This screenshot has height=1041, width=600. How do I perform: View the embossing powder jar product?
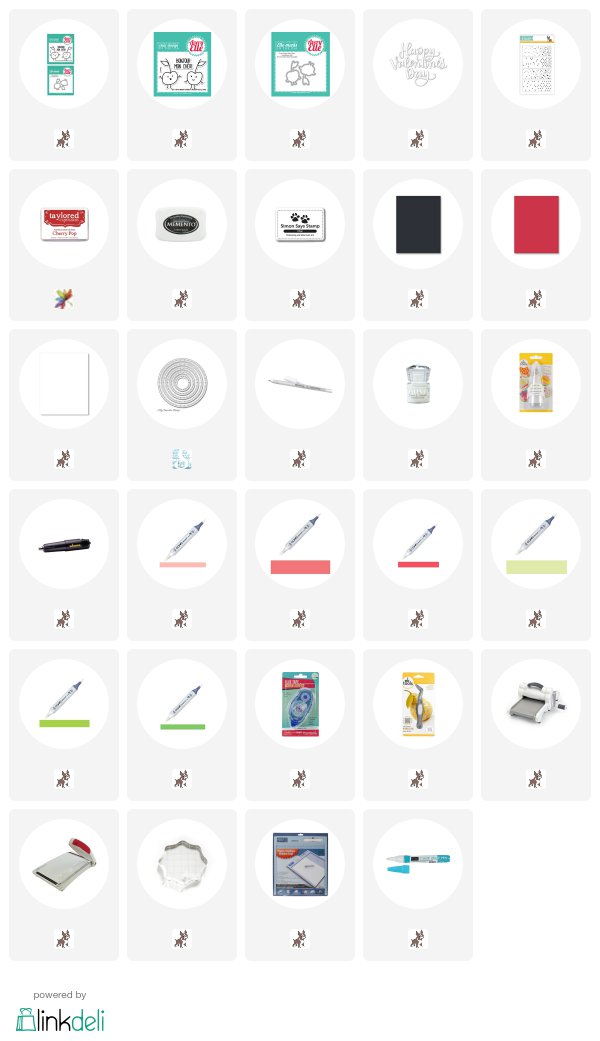(417, 384)
